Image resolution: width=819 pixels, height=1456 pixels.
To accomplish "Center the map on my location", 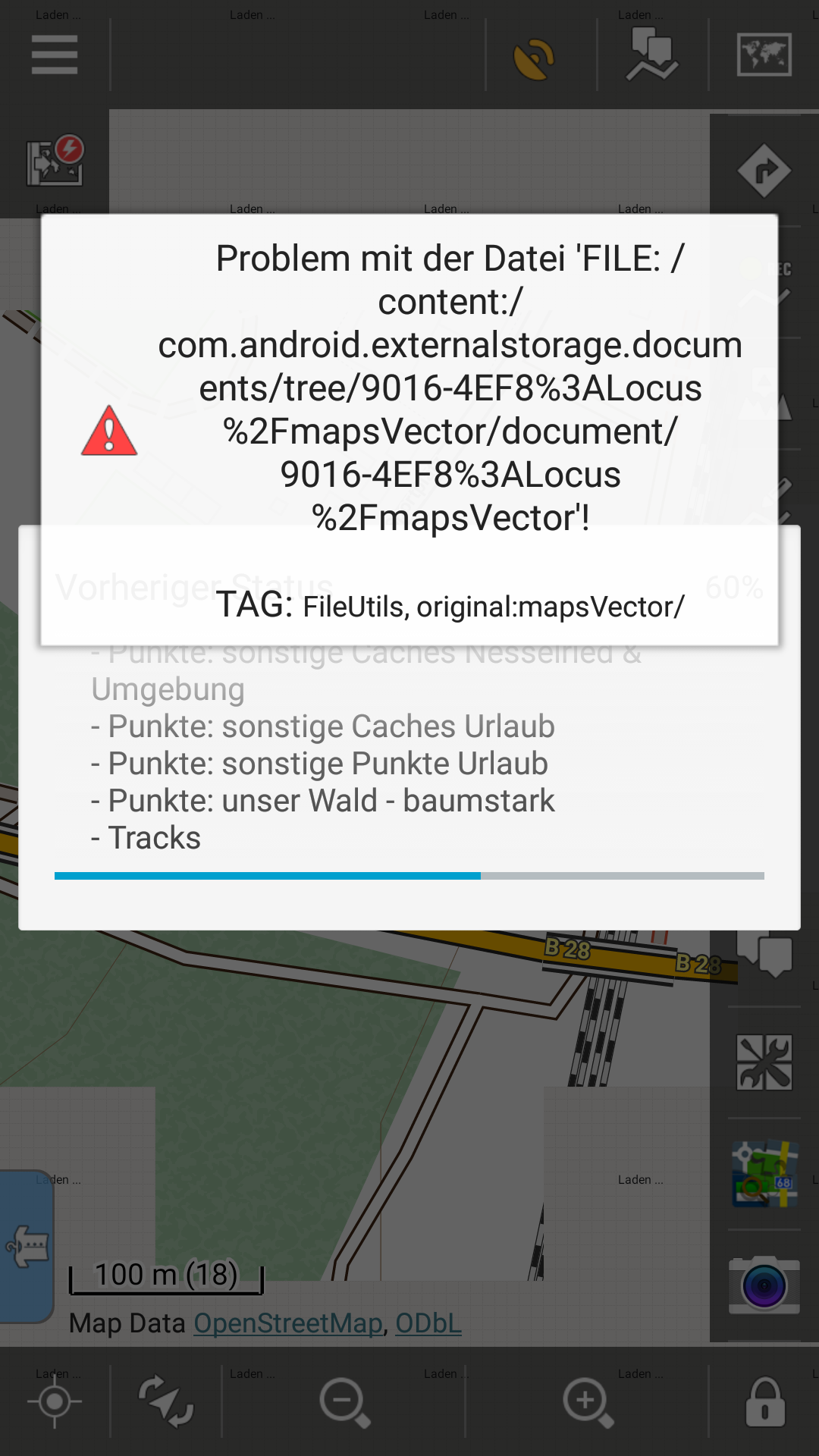I will click(x=55, y=1401).
